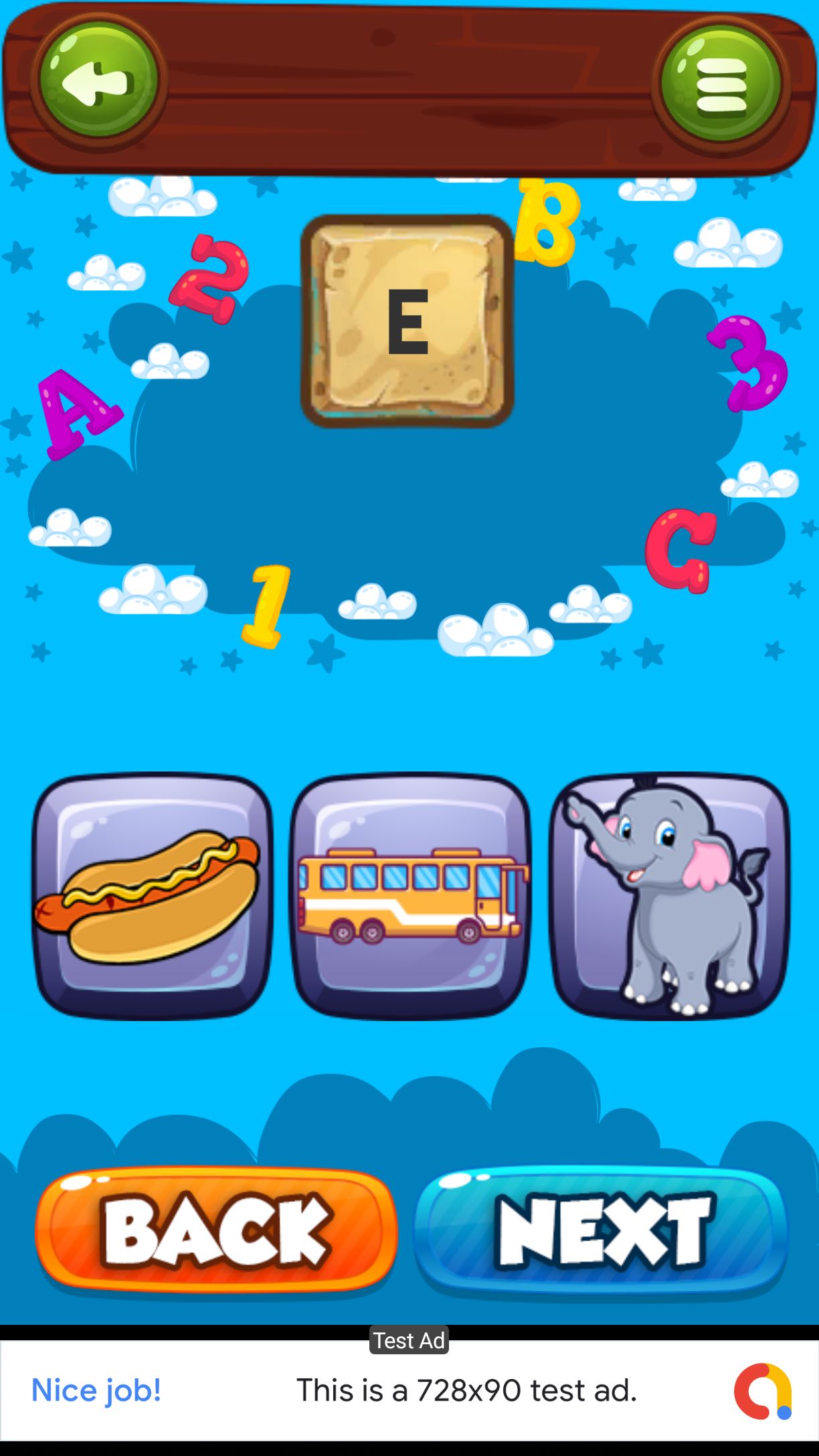
Task: Tap the green back arrow icon
Action: tap(98, 81)
